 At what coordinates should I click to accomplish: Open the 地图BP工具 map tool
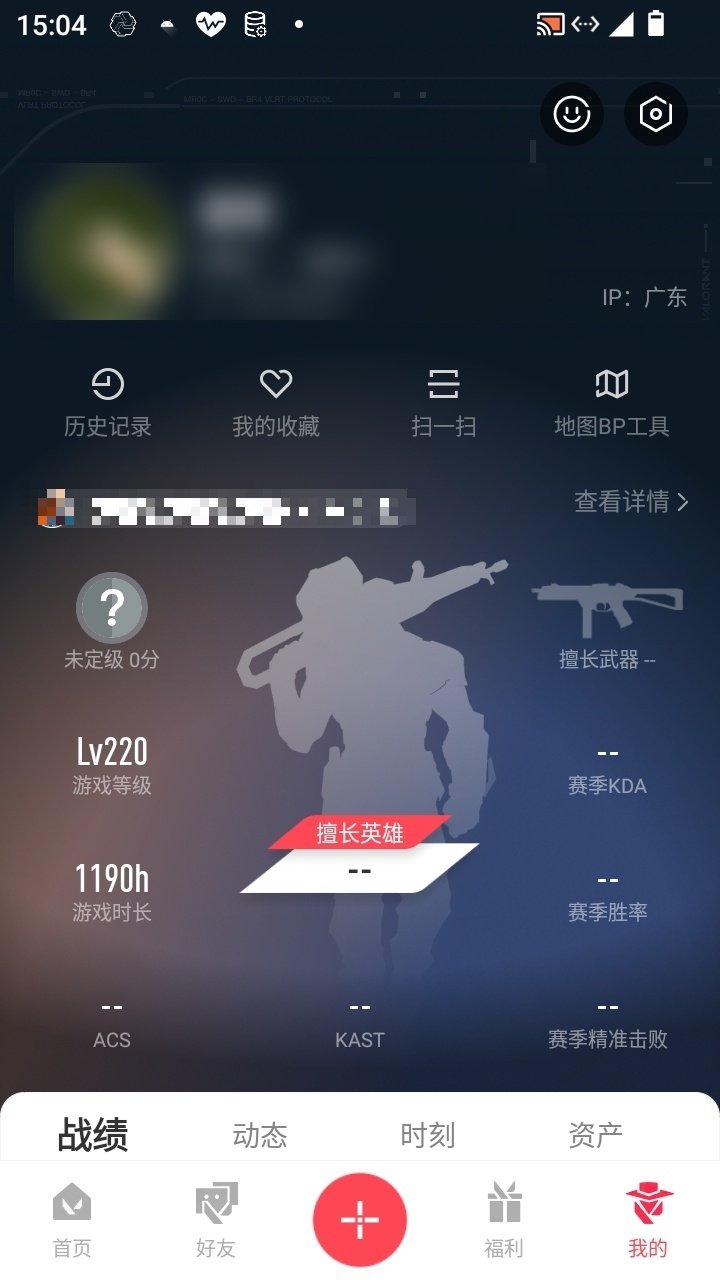611,398
